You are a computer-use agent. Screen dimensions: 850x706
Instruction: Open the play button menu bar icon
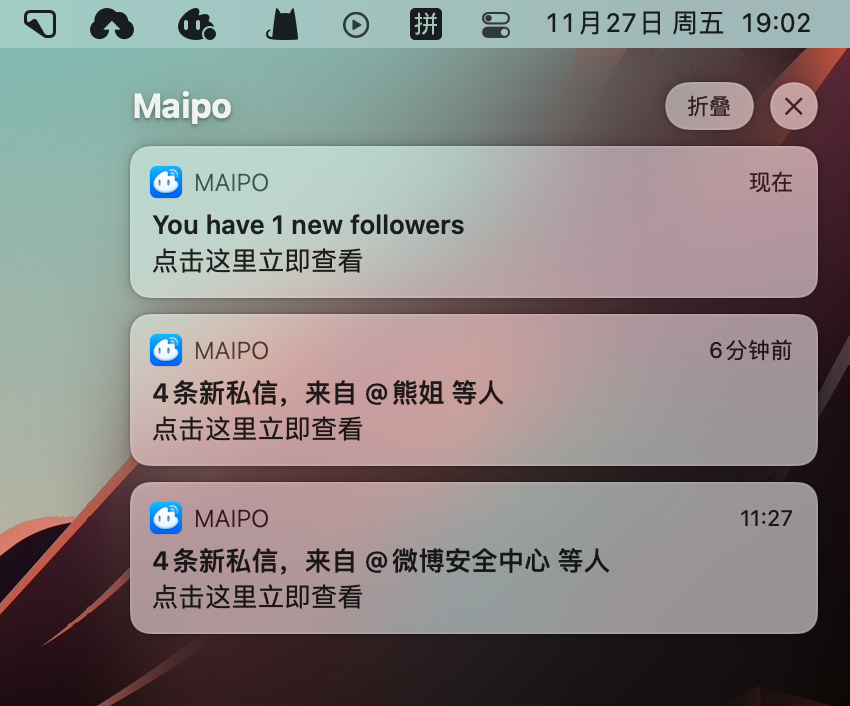(x=356, y=25)
